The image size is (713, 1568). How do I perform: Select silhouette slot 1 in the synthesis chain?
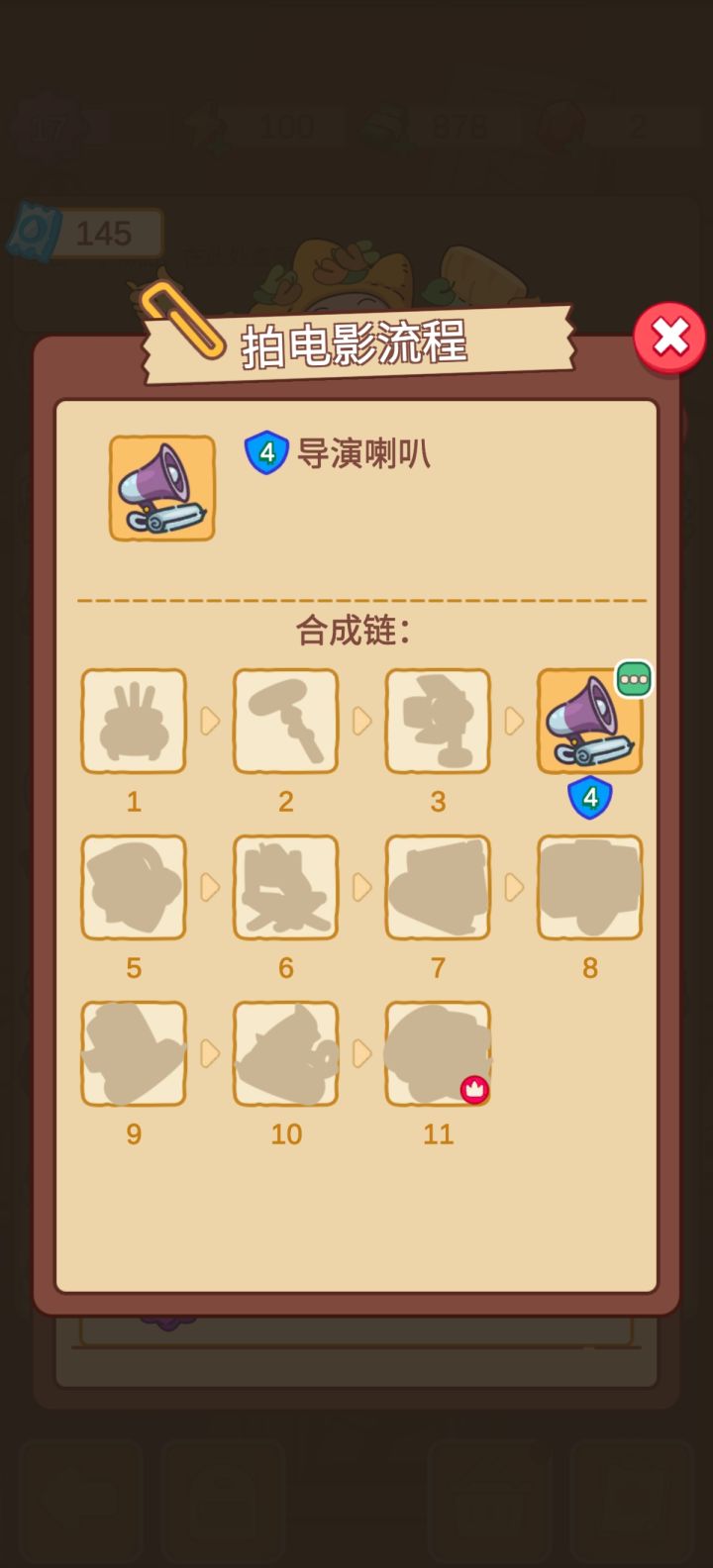coord(133,720)
